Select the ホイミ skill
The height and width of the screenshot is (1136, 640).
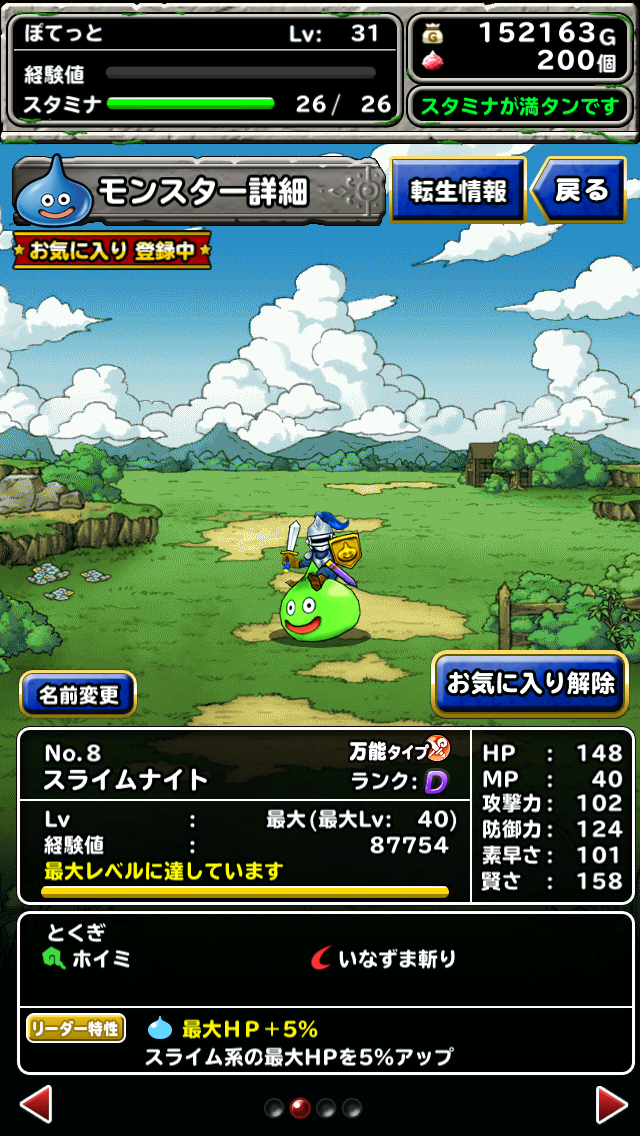pos(88,960)
